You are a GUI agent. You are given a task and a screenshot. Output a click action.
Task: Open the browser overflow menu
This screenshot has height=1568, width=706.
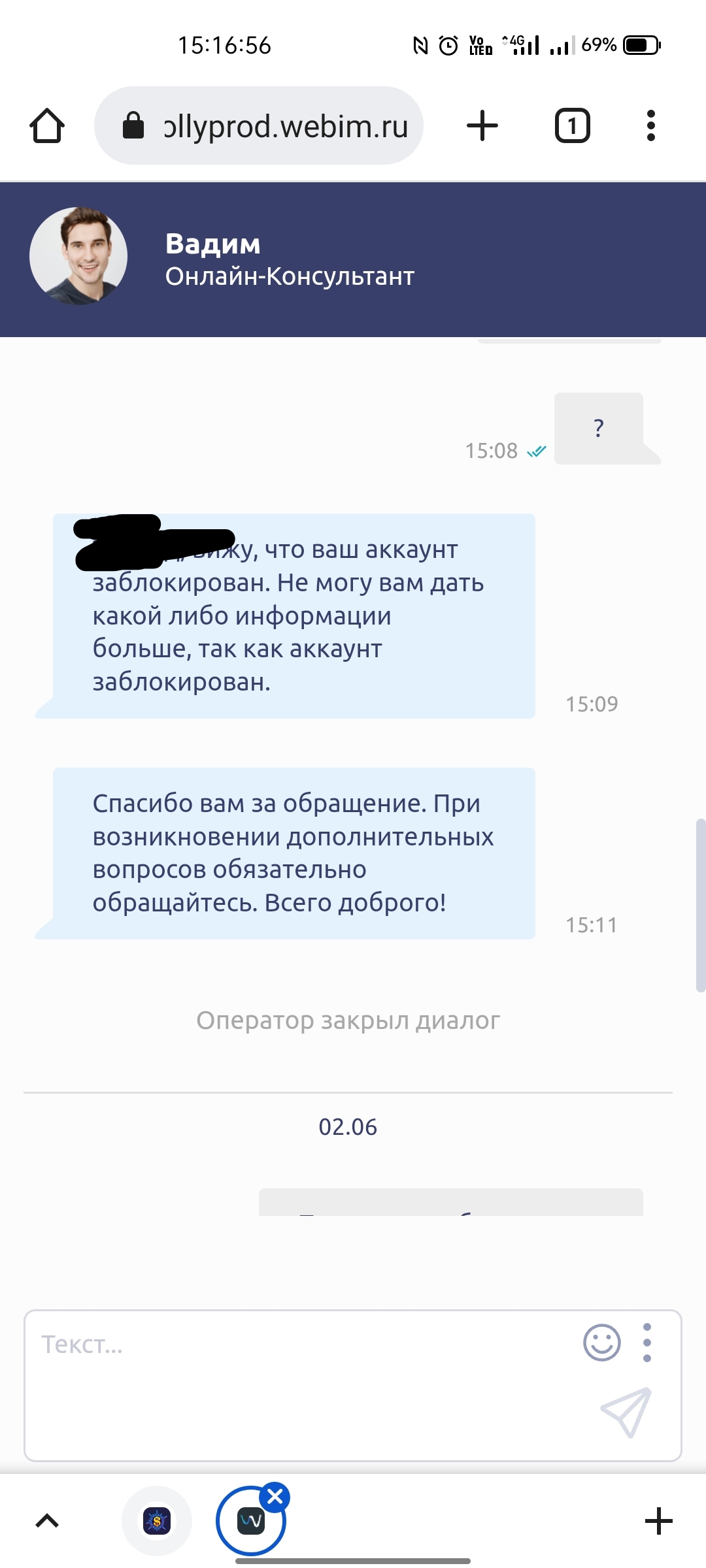[x=650, y=125]
